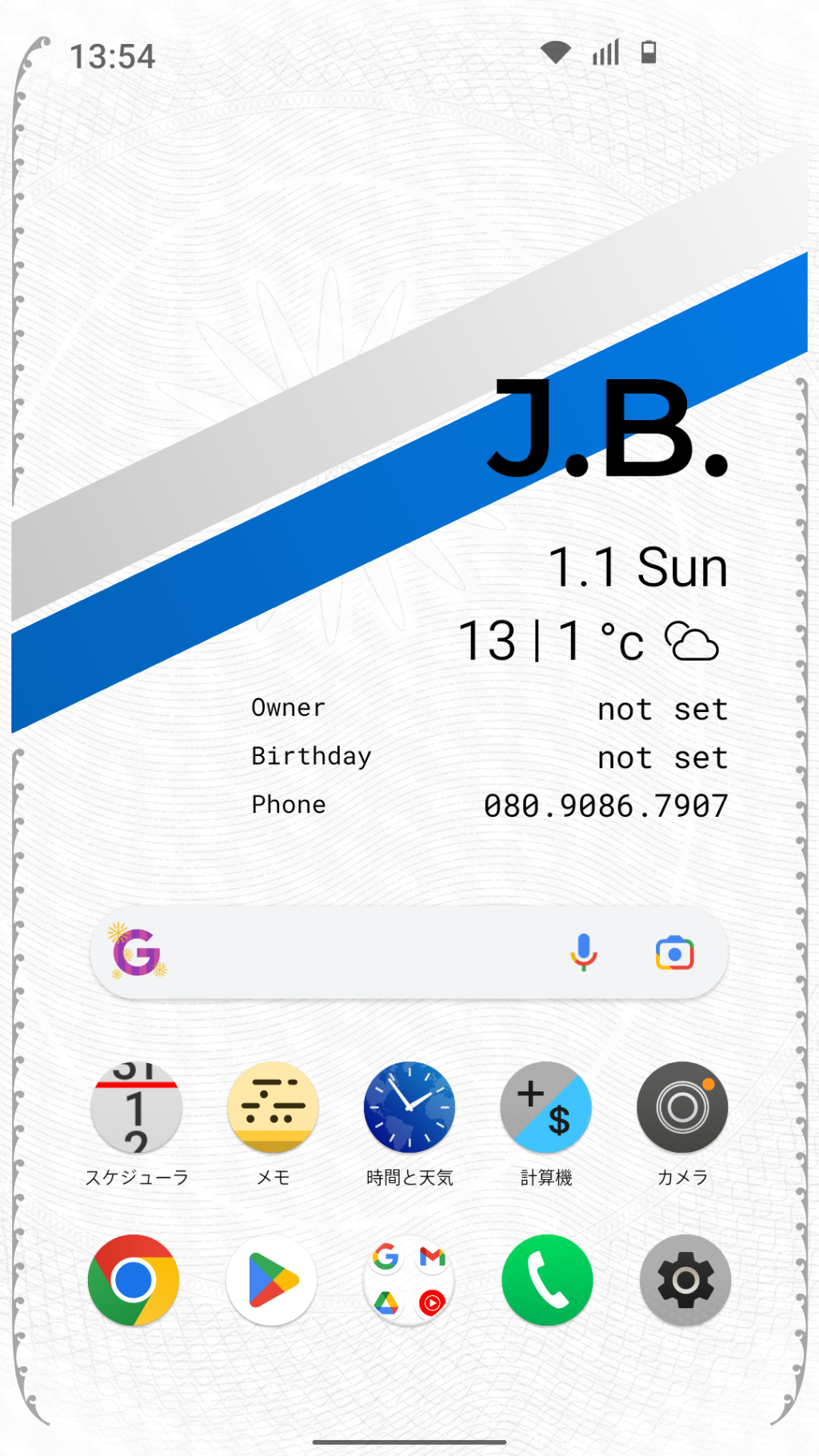This screenshot has width=819, height=1456.
Task: Tap the date and weather widget
Action: [593, 605]
